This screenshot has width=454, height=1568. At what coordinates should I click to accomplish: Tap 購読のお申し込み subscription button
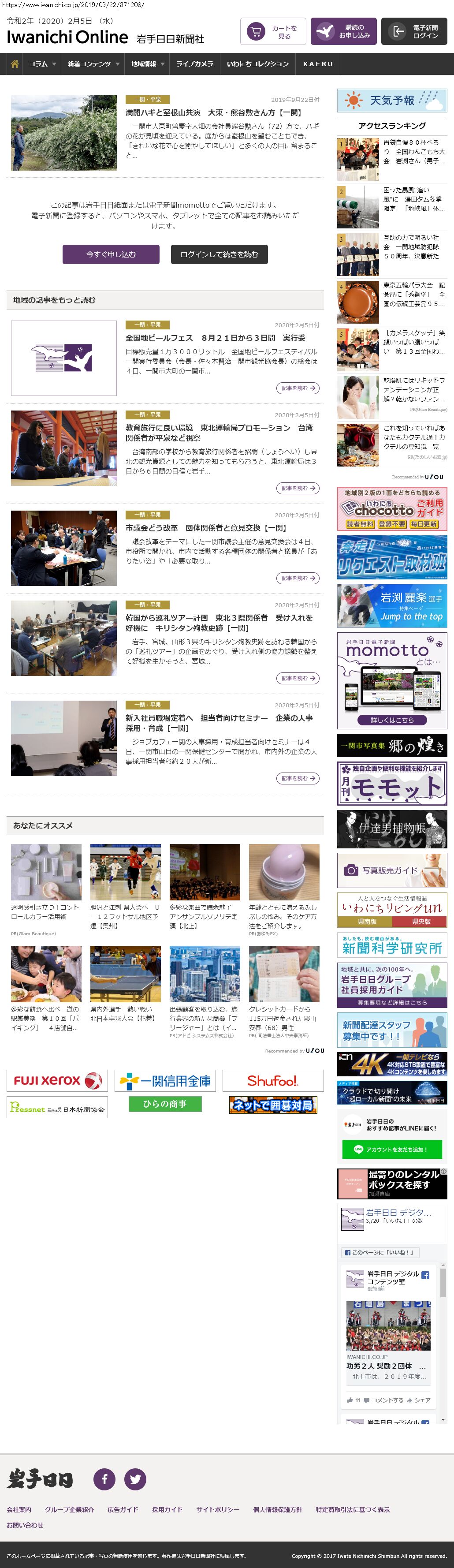point(343,32)
